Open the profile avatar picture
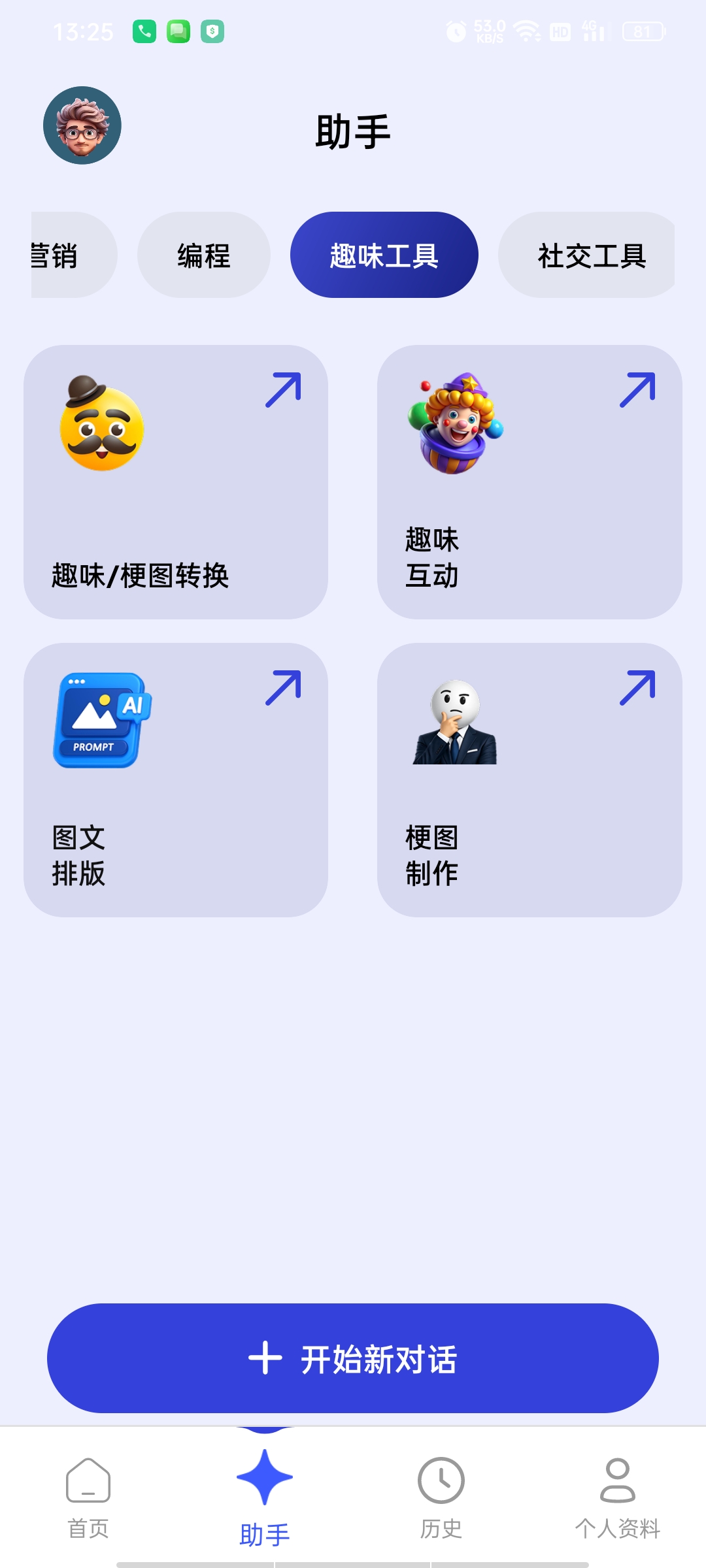Screen dimensions: 706x1568 [82, 125]
